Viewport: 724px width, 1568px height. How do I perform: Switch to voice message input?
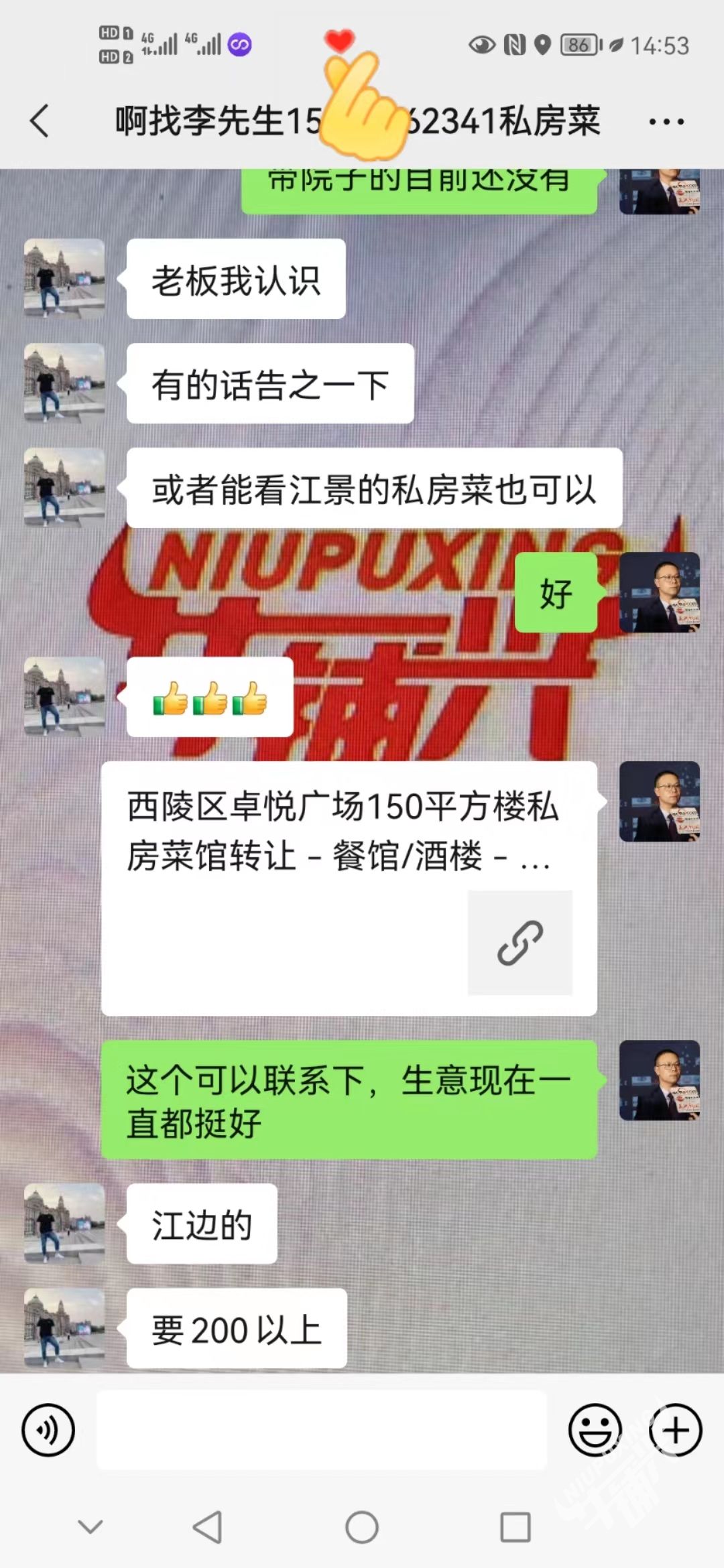pos(48,1430)
